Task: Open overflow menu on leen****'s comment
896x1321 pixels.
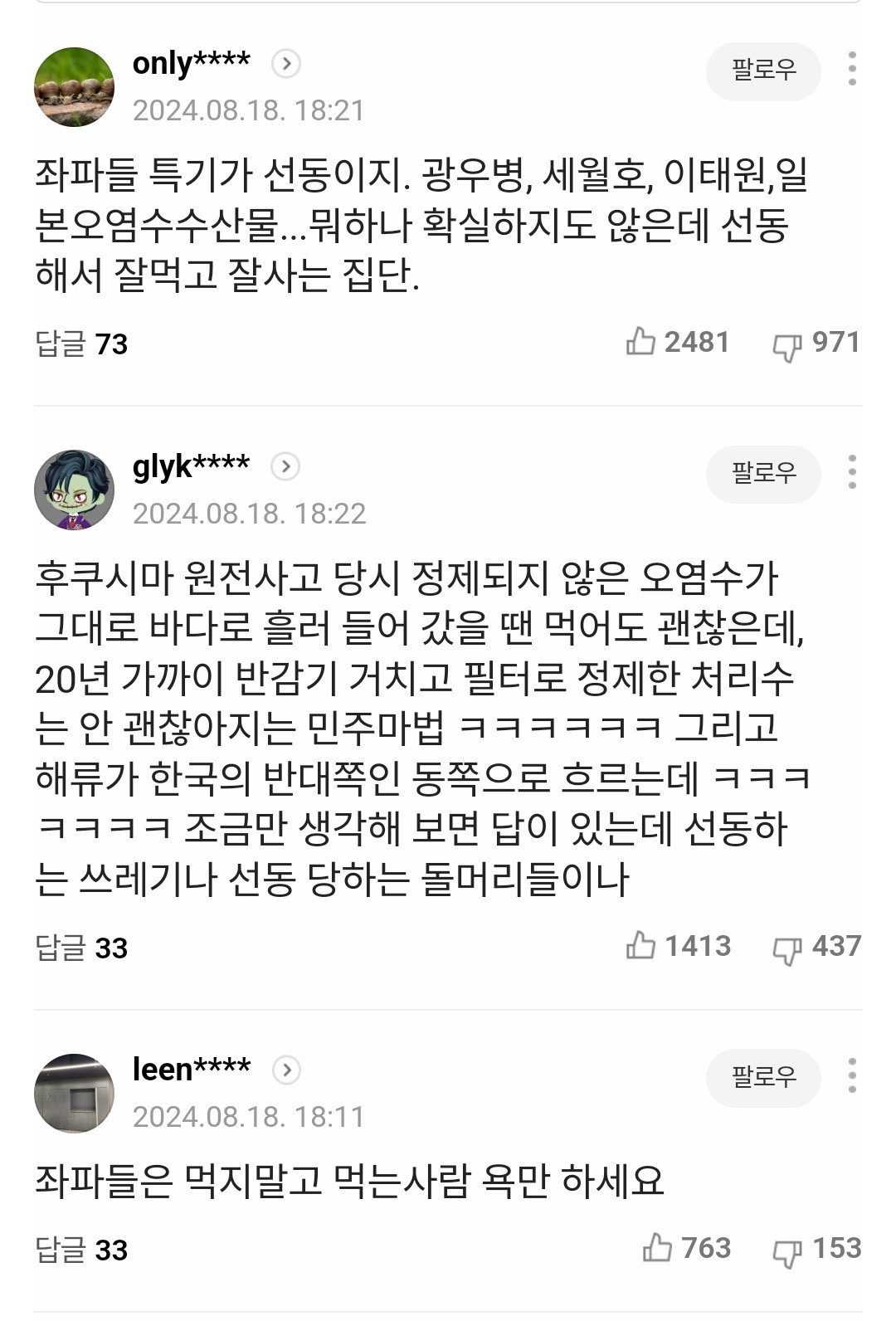Action: [852, 1076]
